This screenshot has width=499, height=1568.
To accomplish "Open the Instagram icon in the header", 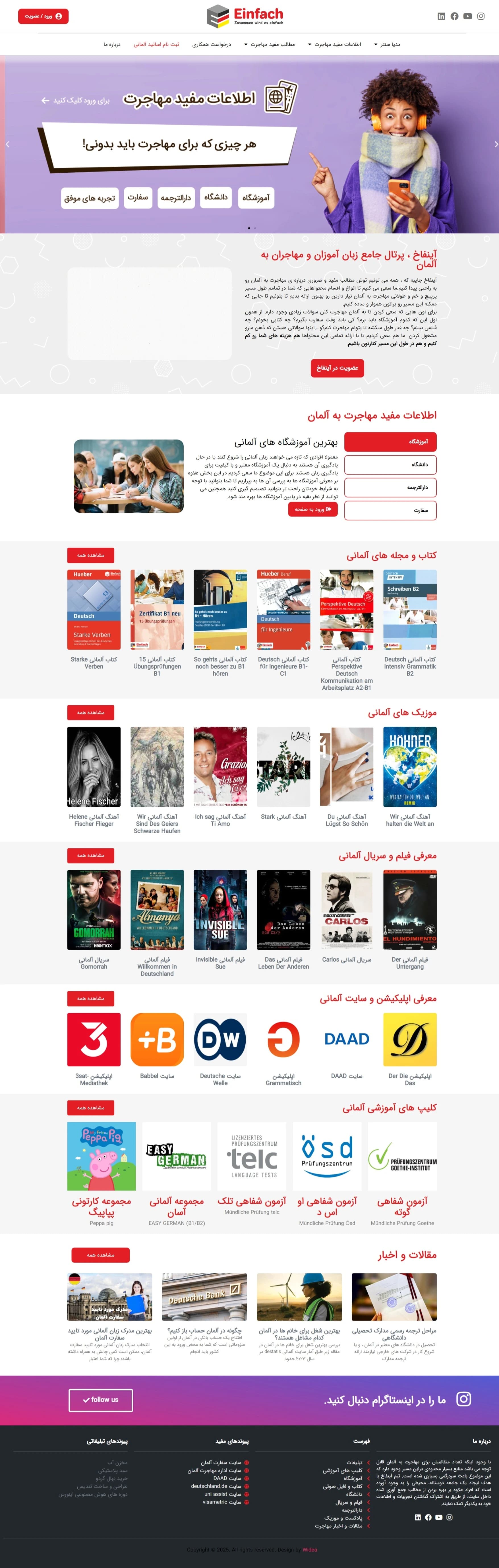I will point(481,16).
